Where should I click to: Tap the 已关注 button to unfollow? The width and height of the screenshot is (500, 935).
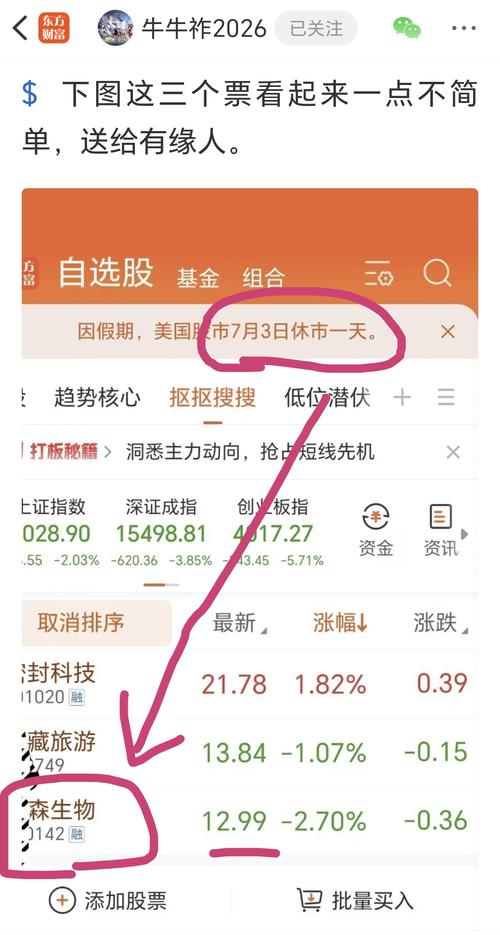click(x=316, y=28)
